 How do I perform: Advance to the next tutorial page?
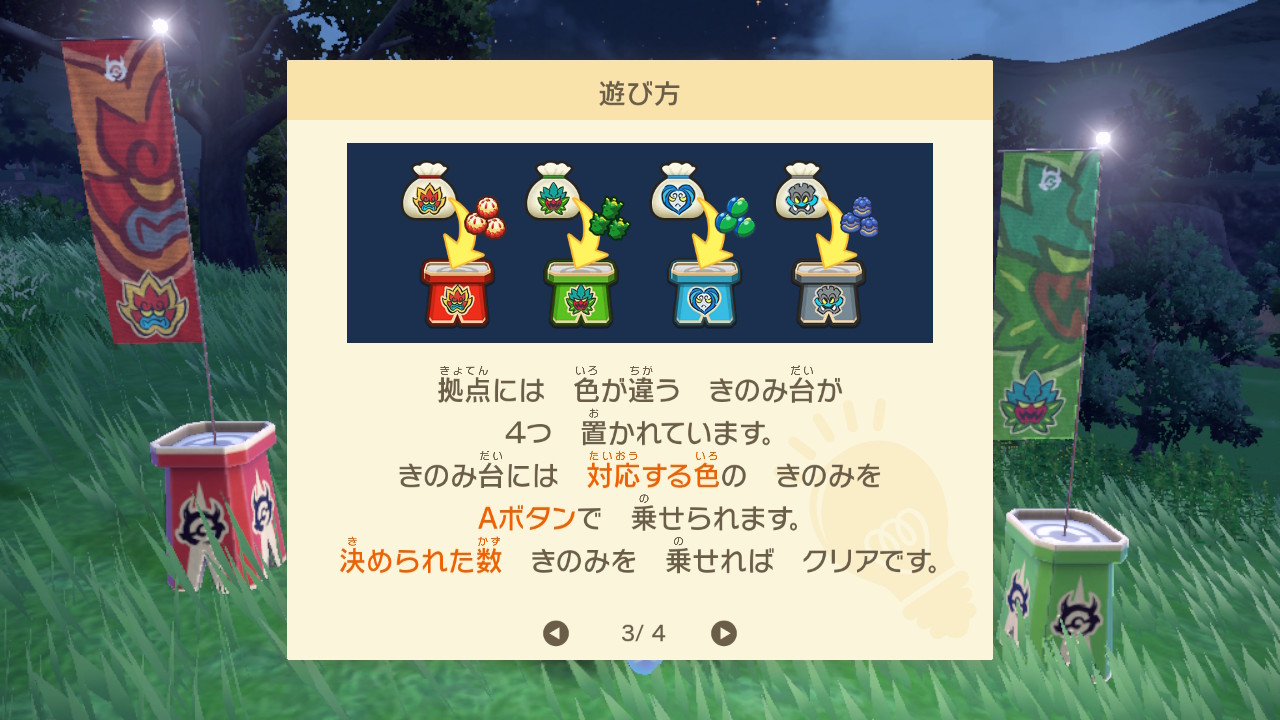point(724,633)
